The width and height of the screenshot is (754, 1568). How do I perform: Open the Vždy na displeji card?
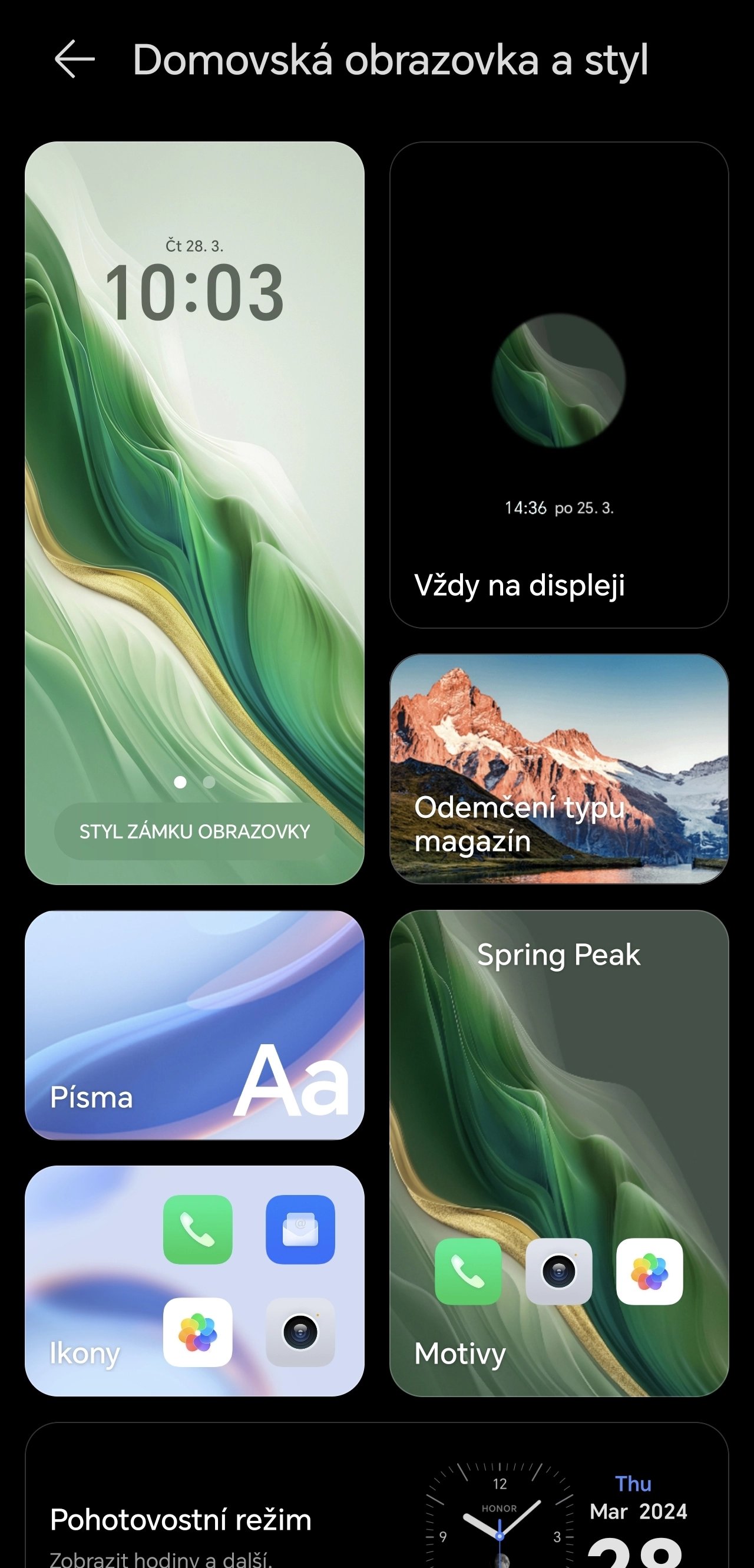click(x=558, y=385)
